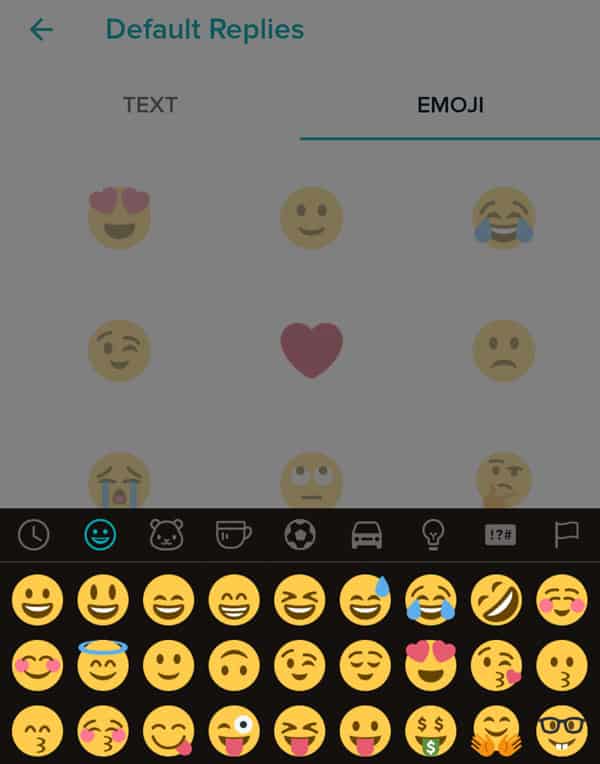This screenshot has width=600, height=764.
Task: Open the food cup emoji category
Action: (x=233, y=535)
